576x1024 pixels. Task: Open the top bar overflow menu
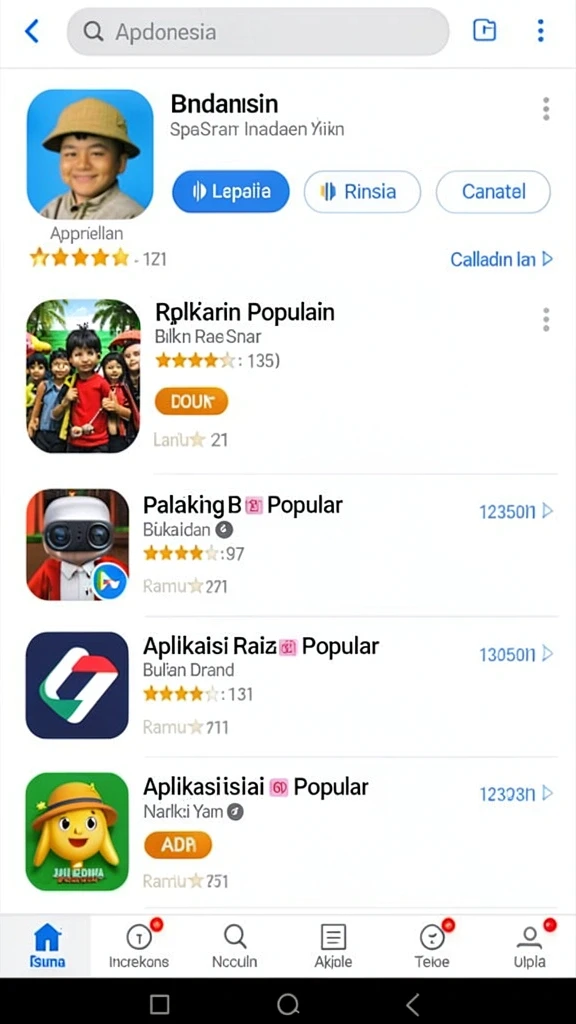[540, 30]
